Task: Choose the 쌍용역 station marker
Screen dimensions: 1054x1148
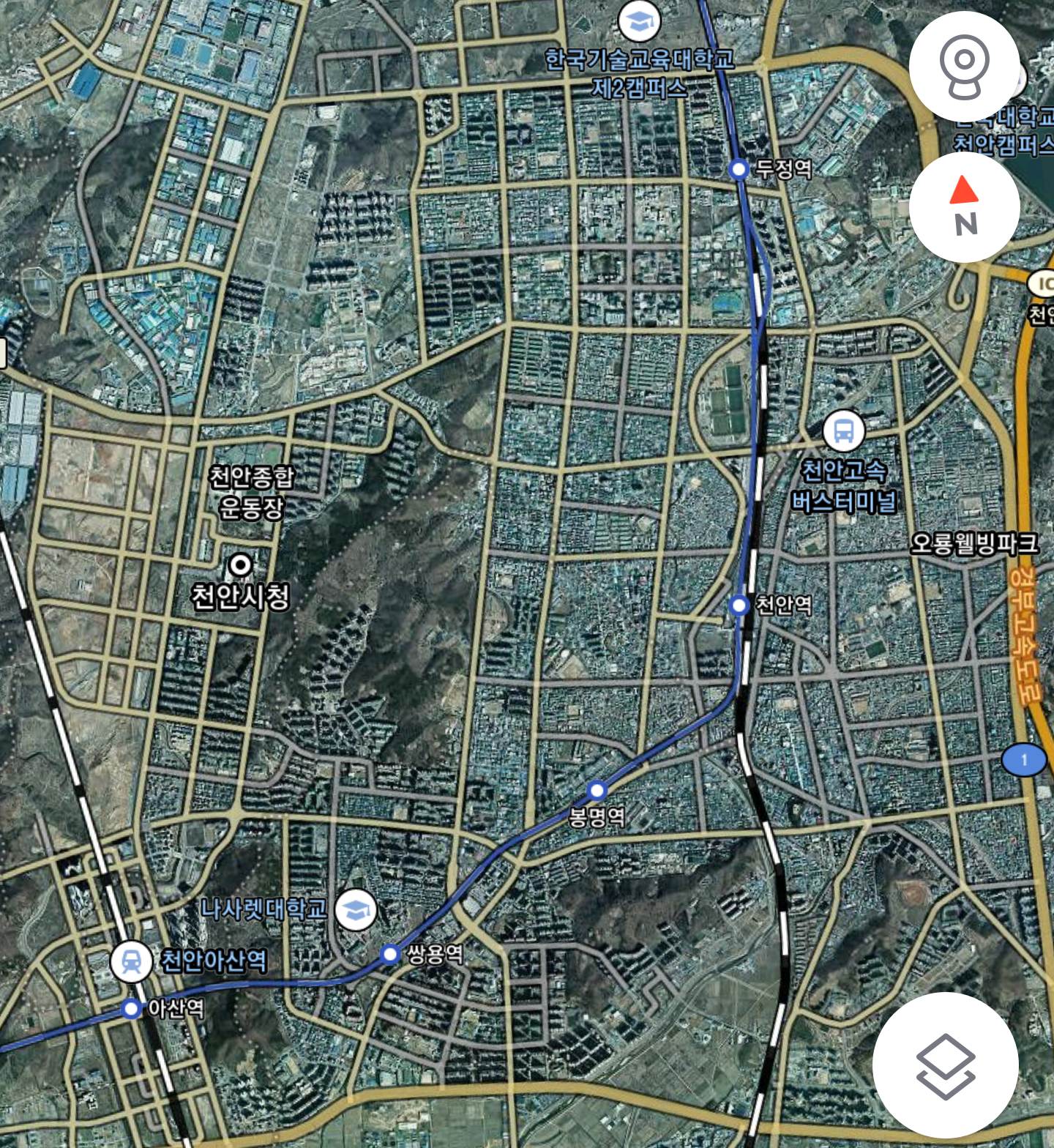Action: click(390, 954)
